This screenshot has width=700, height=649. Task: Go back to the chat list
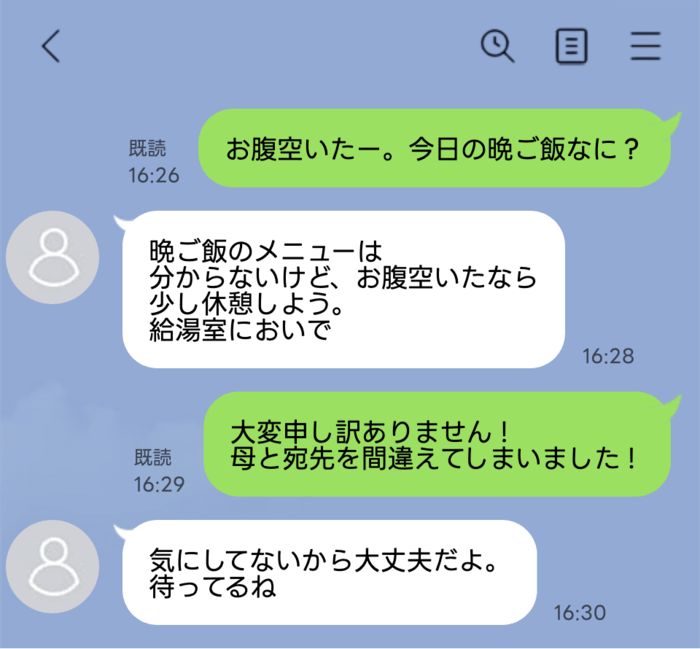pos(51,46)
